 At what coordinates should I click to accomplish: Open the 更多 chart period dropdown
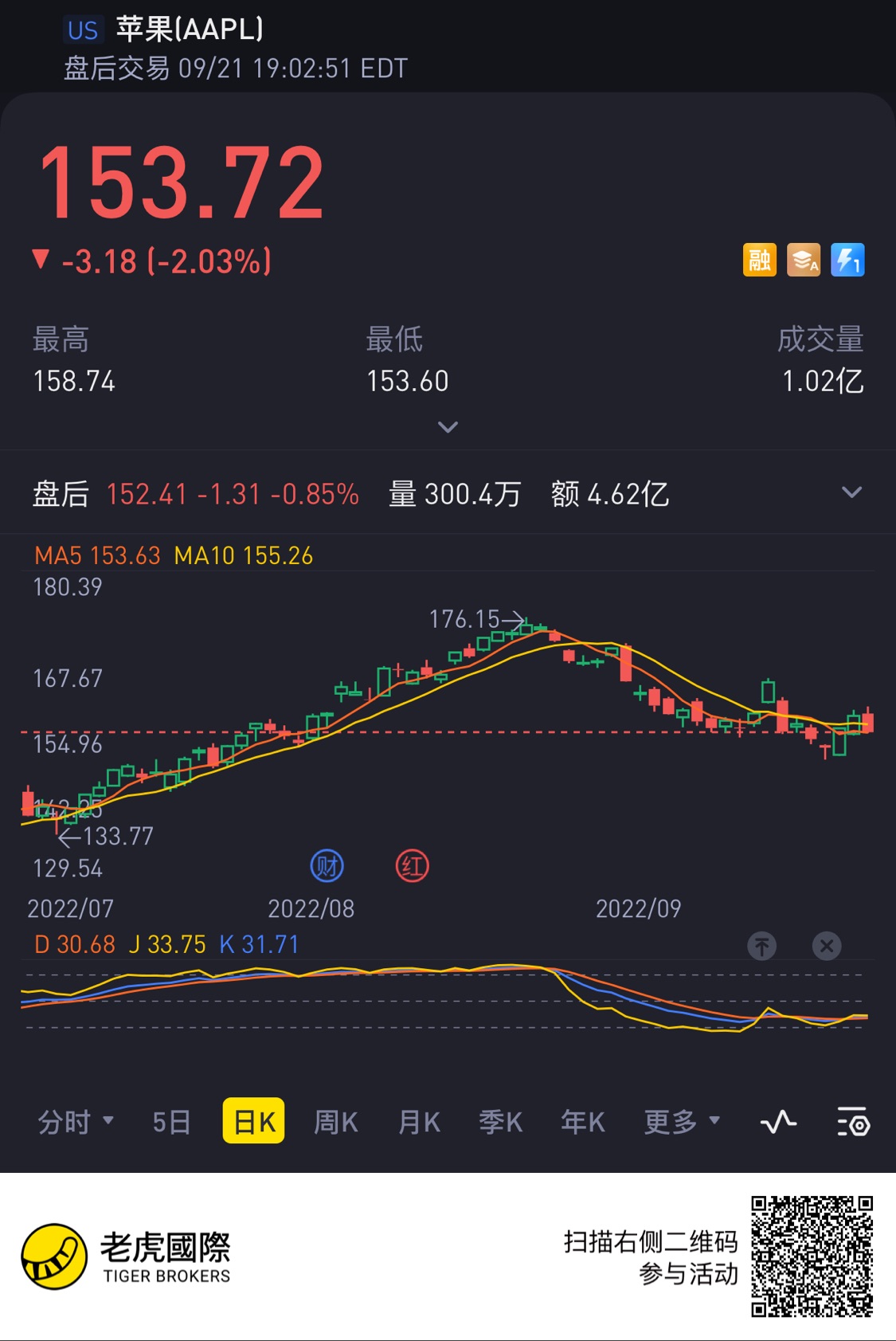pyautogui.click(x=682, y=1122)
